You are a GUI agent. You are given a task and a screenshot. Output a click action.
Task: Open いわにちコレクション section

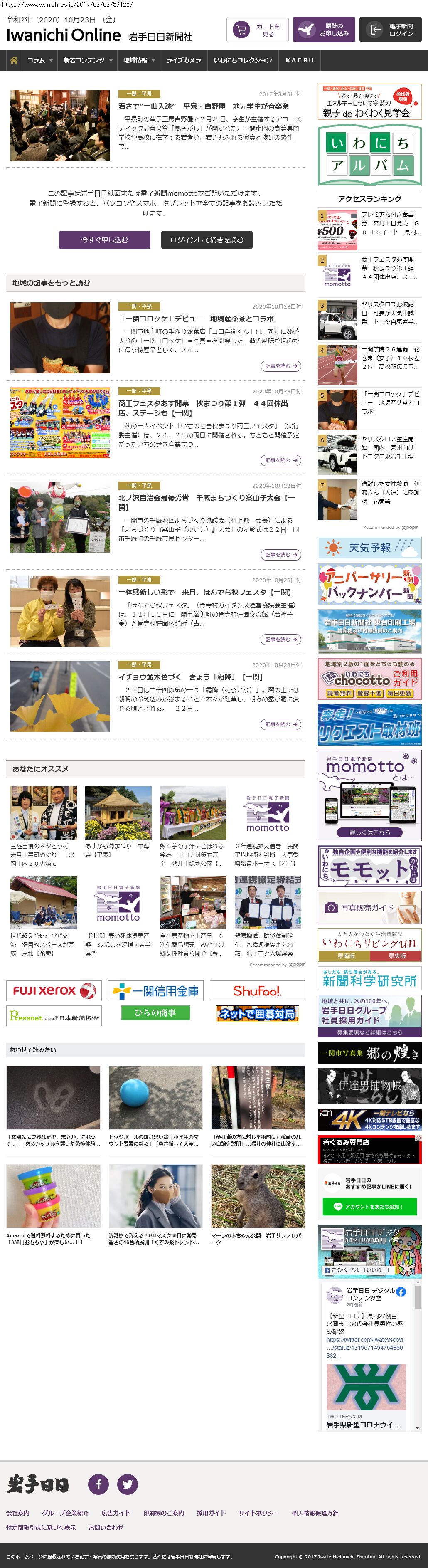243,60
